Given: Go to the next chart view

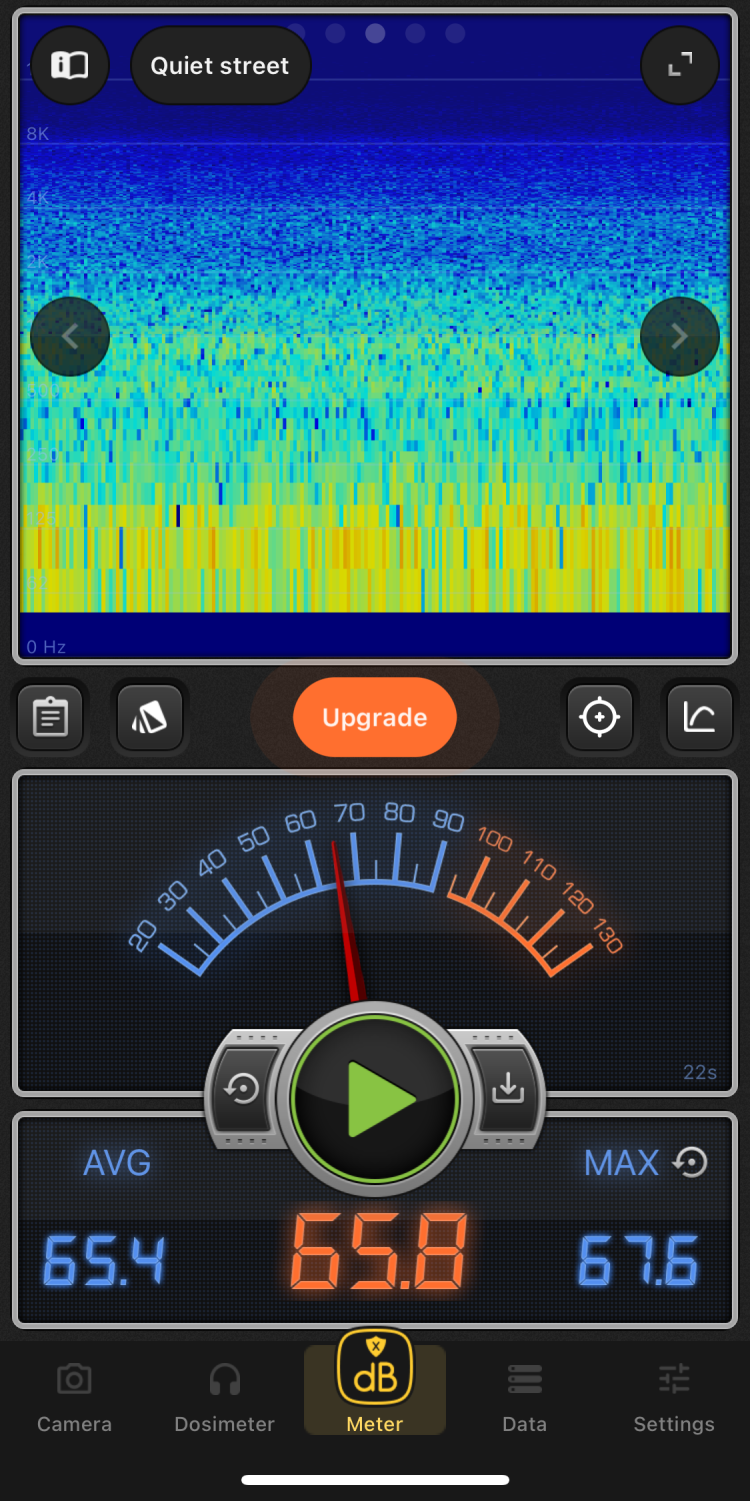Looking at the screenshot, I should tap(680, 337).
